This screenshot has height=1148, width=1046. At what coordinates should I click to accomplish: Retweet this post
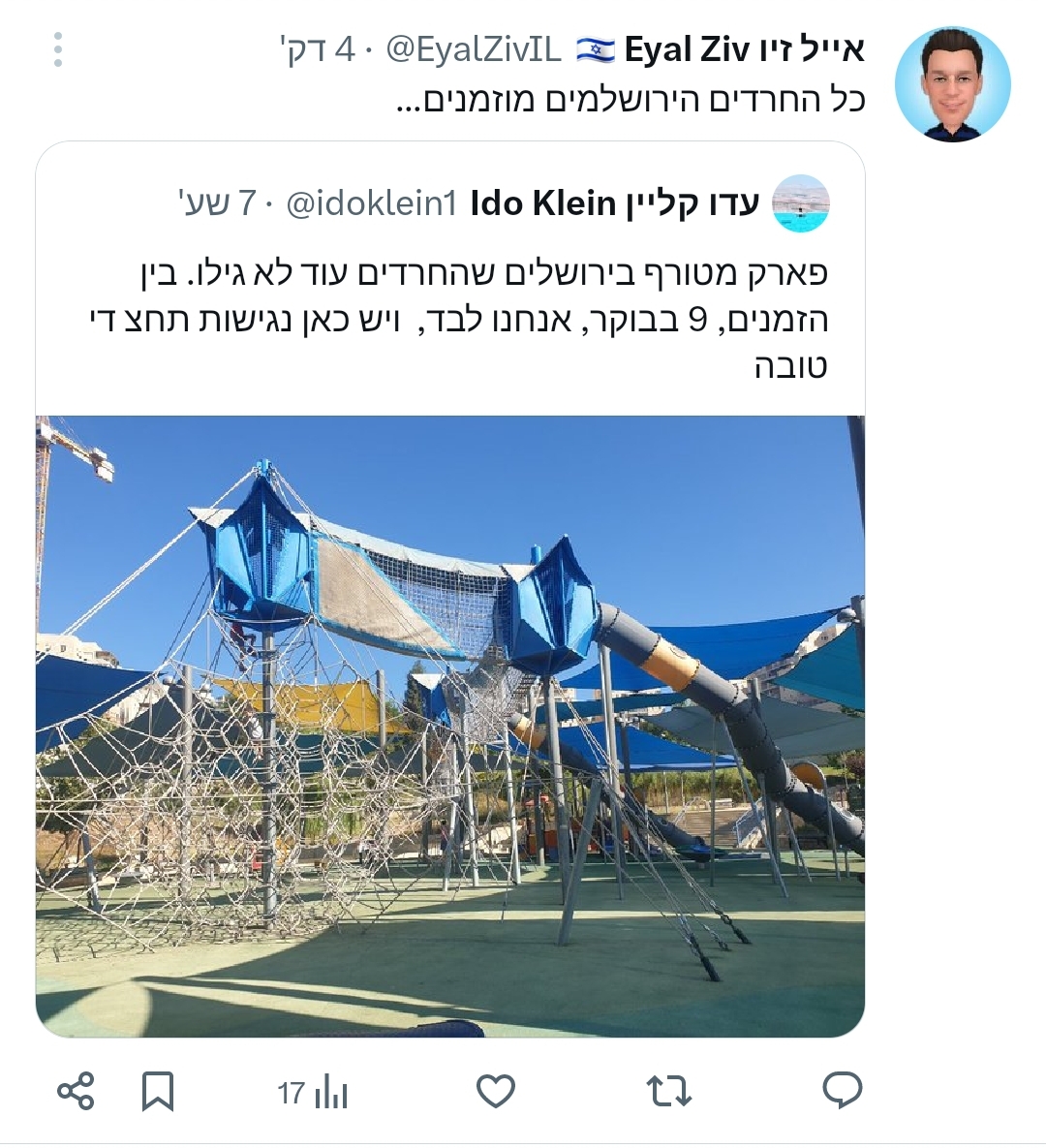tap(668, 1092)
